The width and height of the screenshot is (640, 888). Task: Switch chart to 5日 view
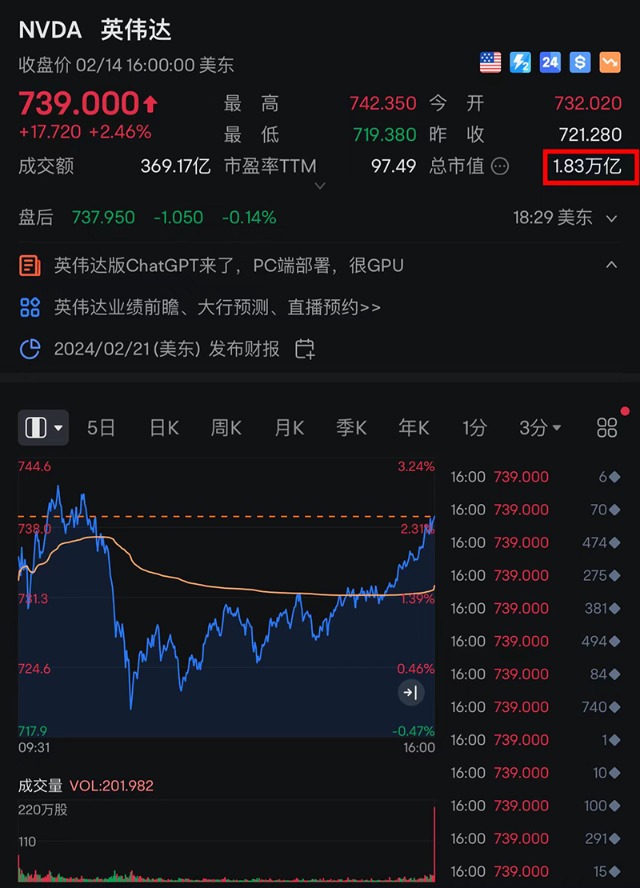[101, 428]
